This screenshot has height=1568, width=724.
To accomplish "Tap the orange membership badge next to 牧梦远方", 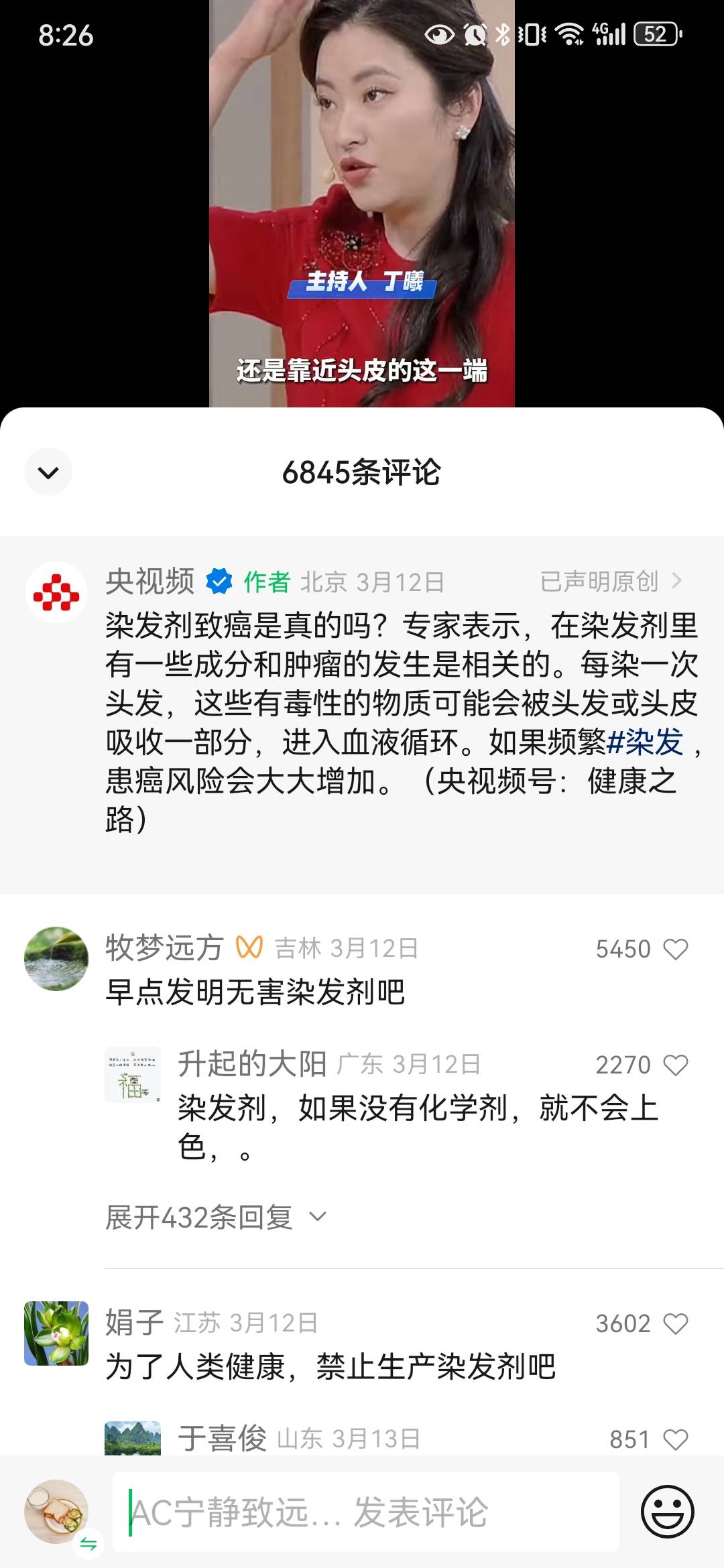I will click(x=249, y=948).
